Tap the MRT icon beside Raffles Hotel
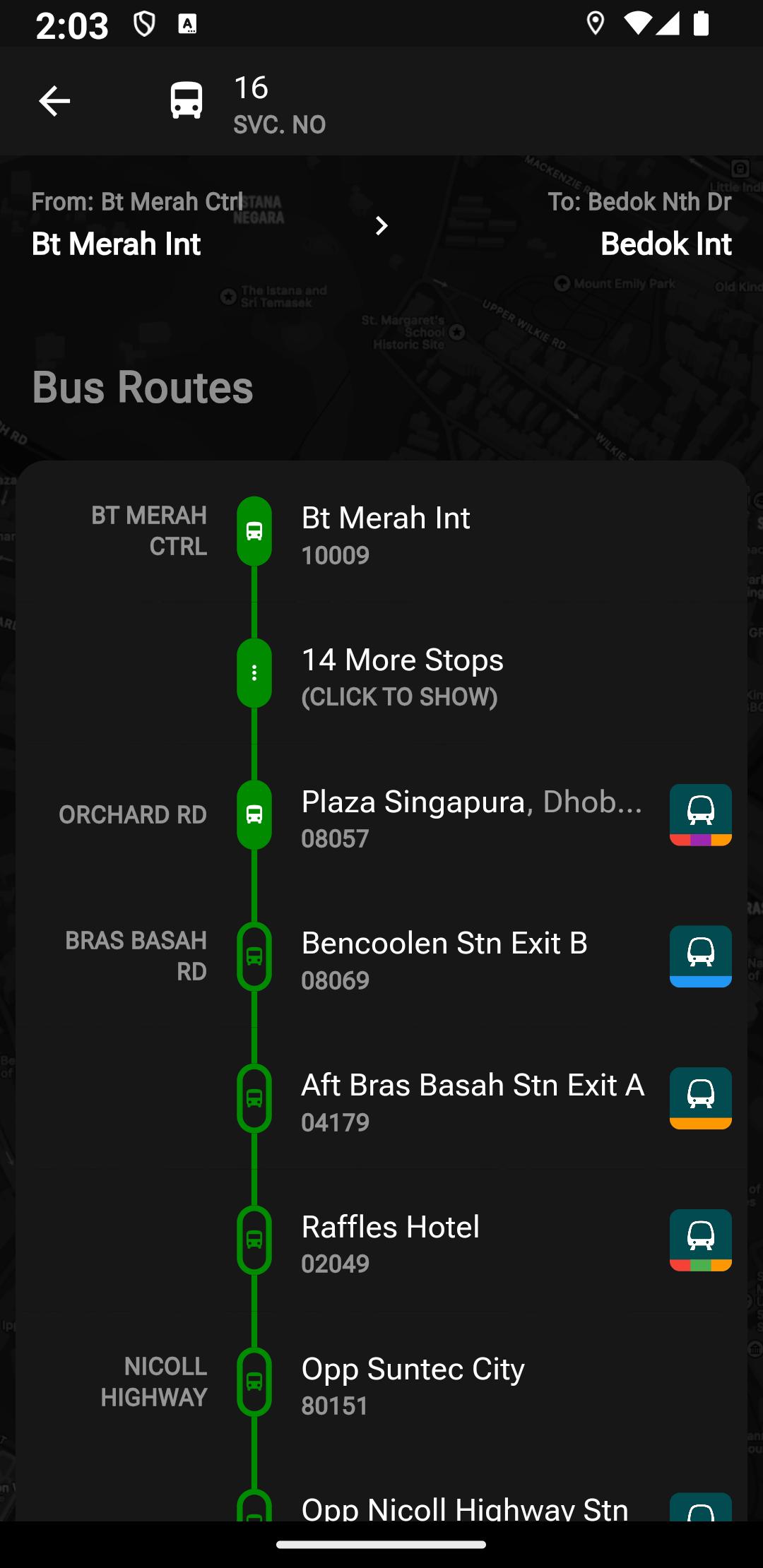 click(x=701, y=1240)
